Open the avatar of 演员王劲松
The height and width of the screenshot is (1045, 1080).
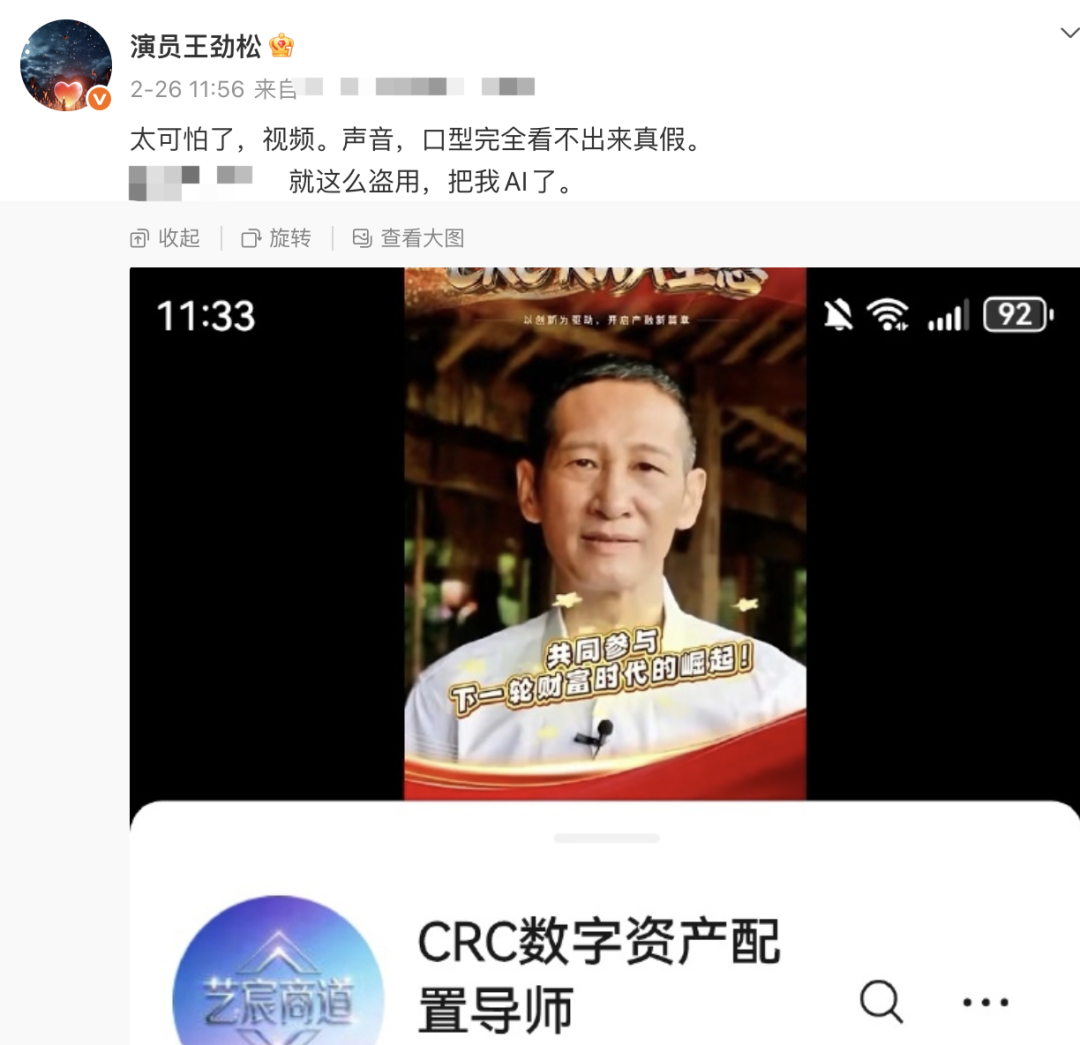click(66, 65)
